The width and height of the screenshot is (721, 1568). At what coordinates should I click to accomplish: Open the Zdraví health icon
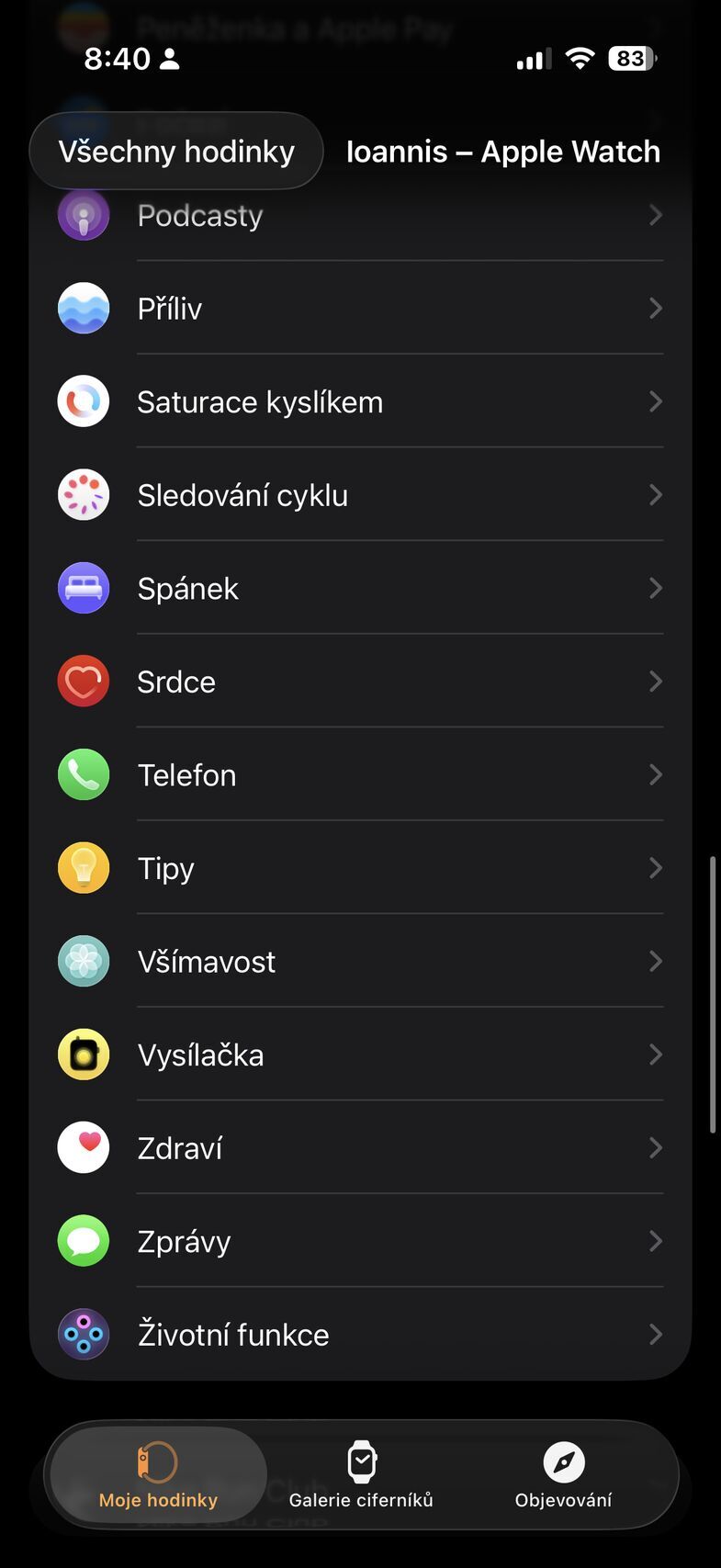(x=83, y=1147)
